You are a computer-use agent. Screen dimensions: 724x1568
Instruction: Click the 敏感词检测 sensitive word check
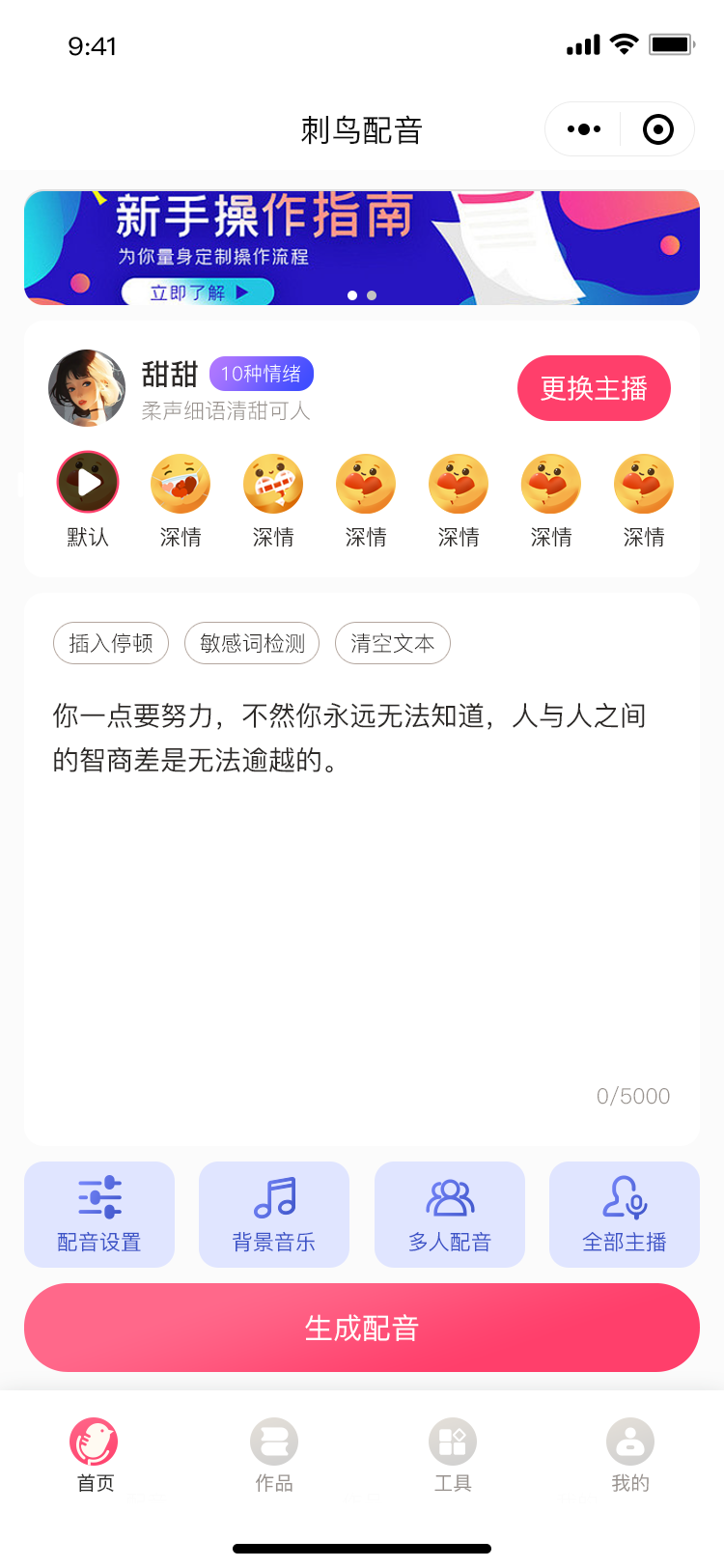252,642
